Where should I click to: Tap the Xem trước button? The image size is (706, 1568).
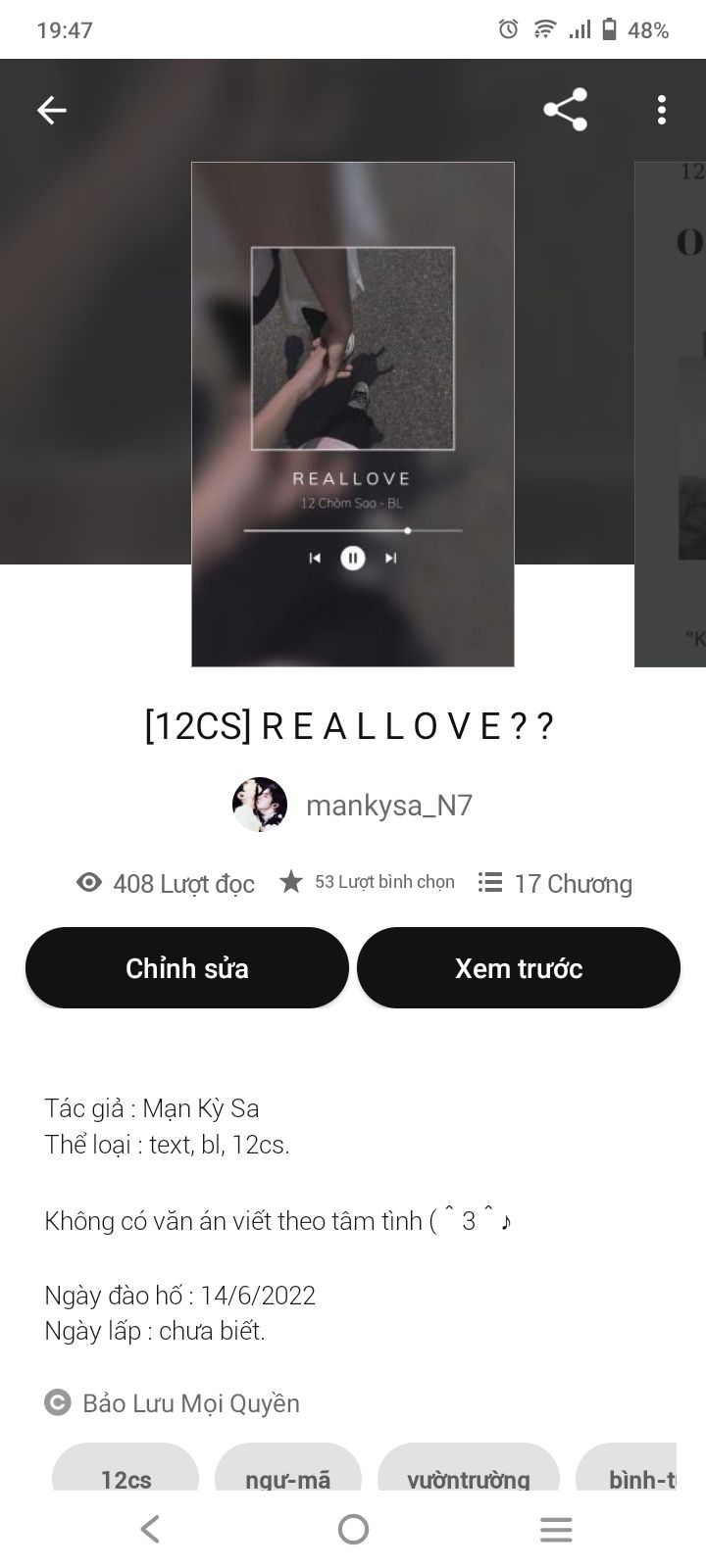point(518,968)
